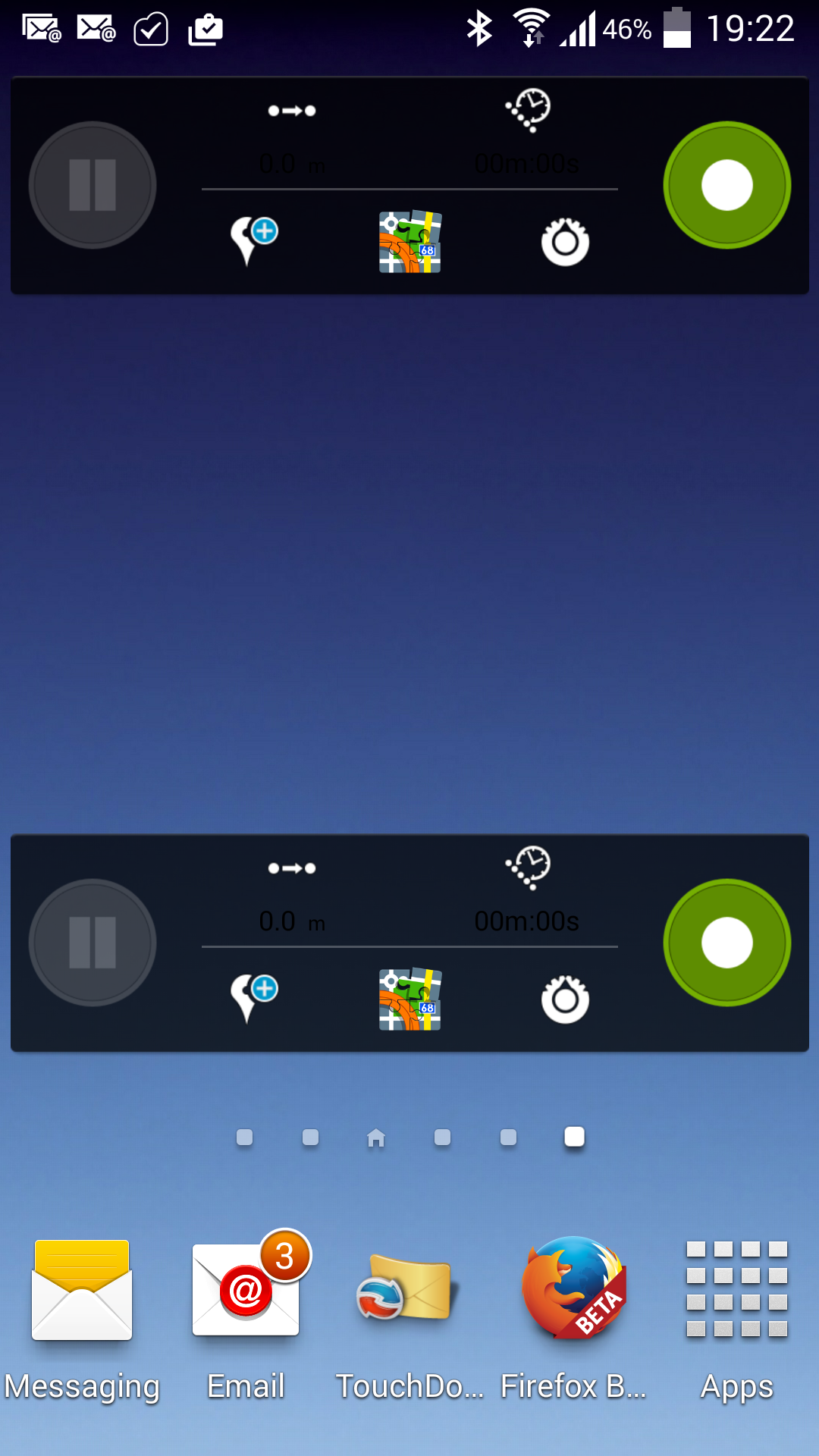
Task: Pause recording in the top widget
Action: pos(93,185)
